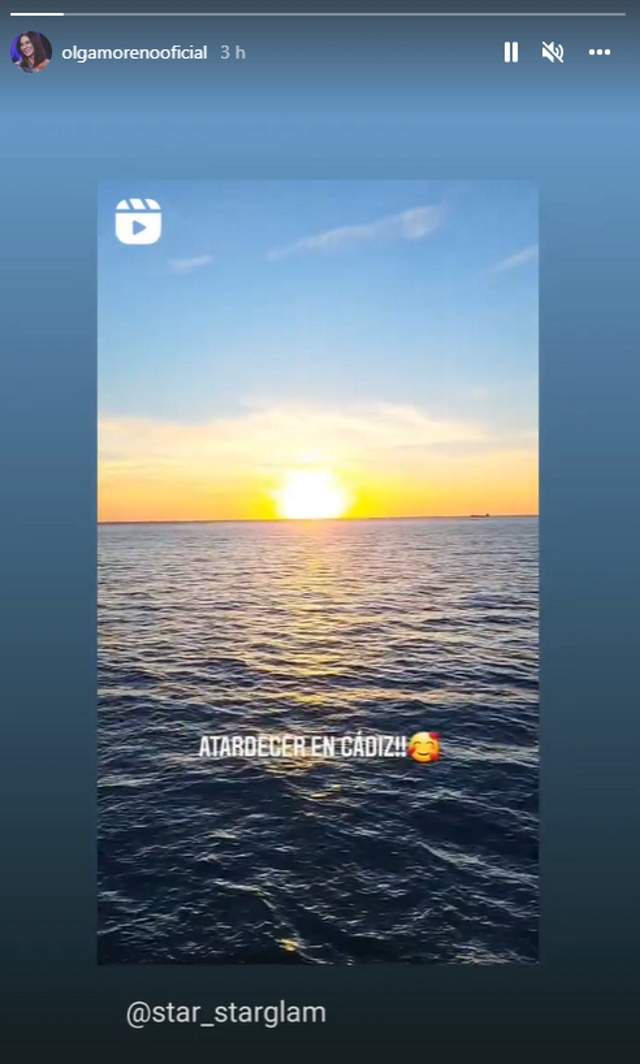
Task: Open the shared sunset reel
Action: coord(317,571)
